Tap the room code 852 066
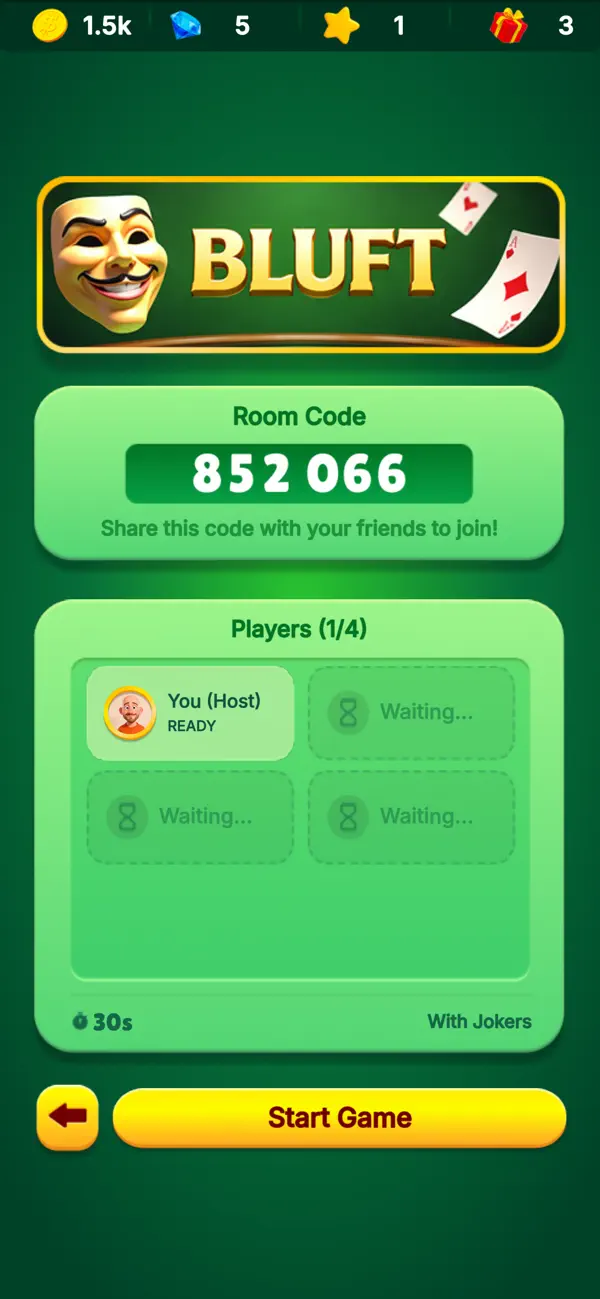This screenshot has height=1299, width=600. tap(299, 474)
